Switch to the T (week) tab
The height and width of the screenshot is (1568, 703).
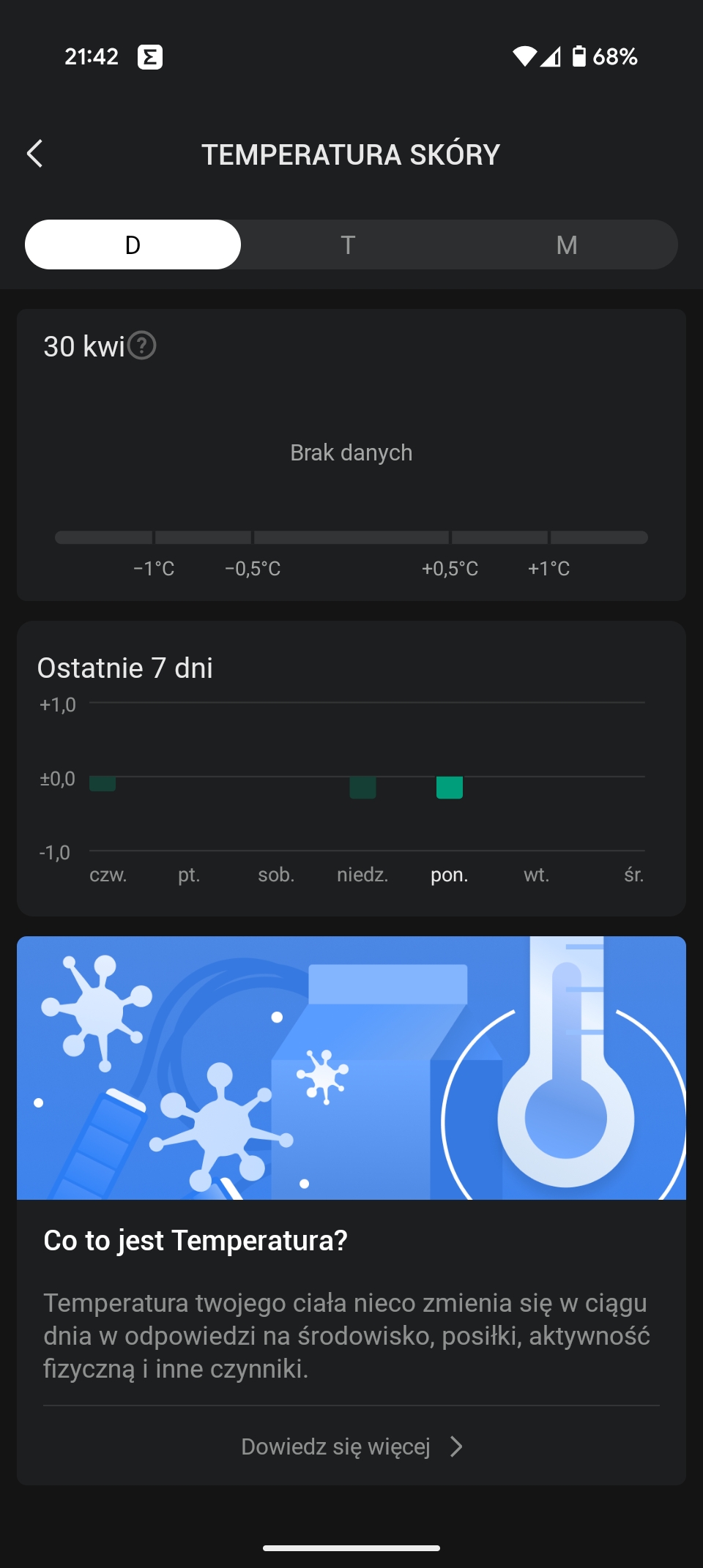(349, 244)
